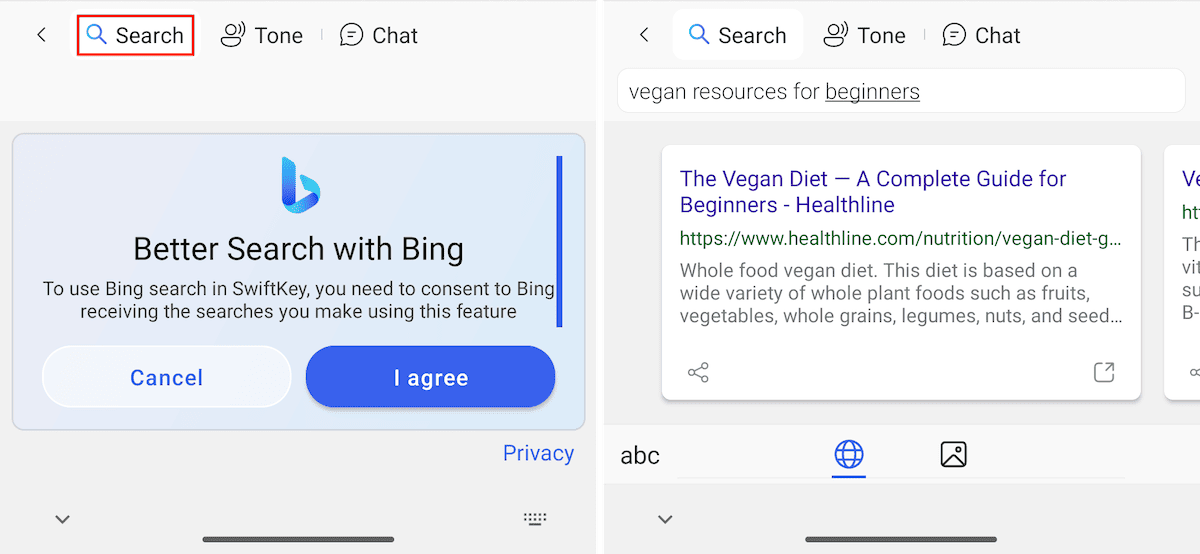The image size is (1200, 554).
Task: Switch to the image results tab
Action: point(953,455)
